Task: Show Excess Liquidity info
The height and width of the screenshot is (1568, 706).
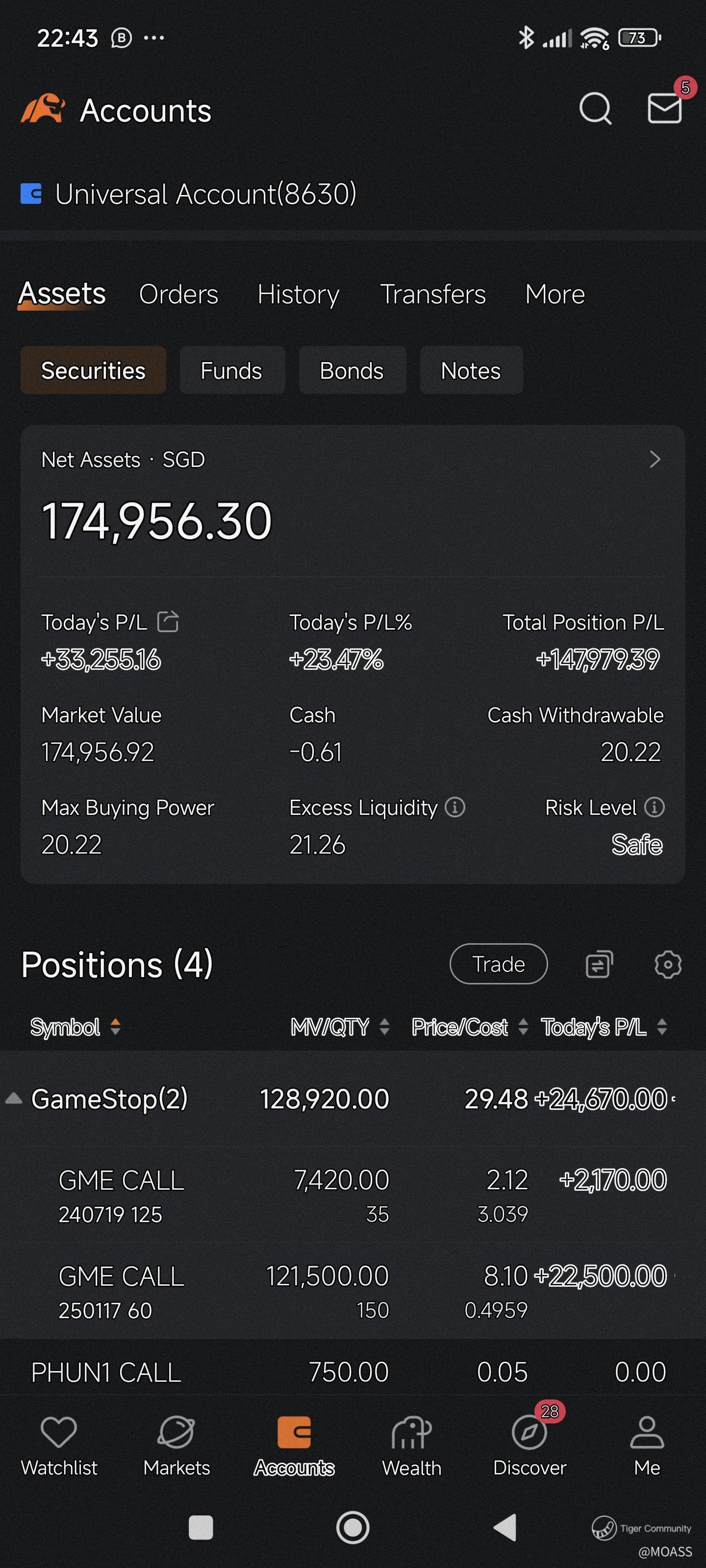Action: point(455,807)
